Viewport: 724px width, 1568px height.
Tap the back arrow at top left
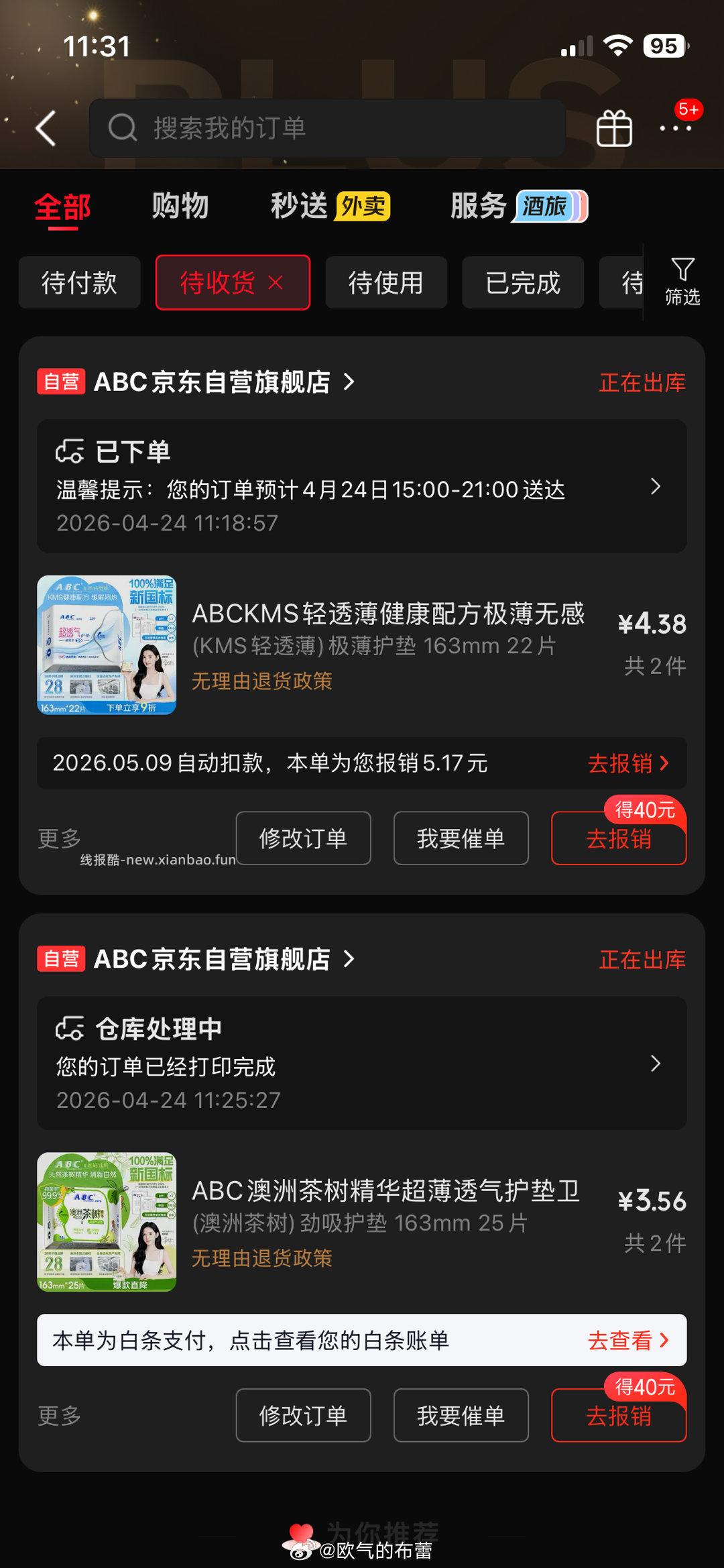click(46, 127)
